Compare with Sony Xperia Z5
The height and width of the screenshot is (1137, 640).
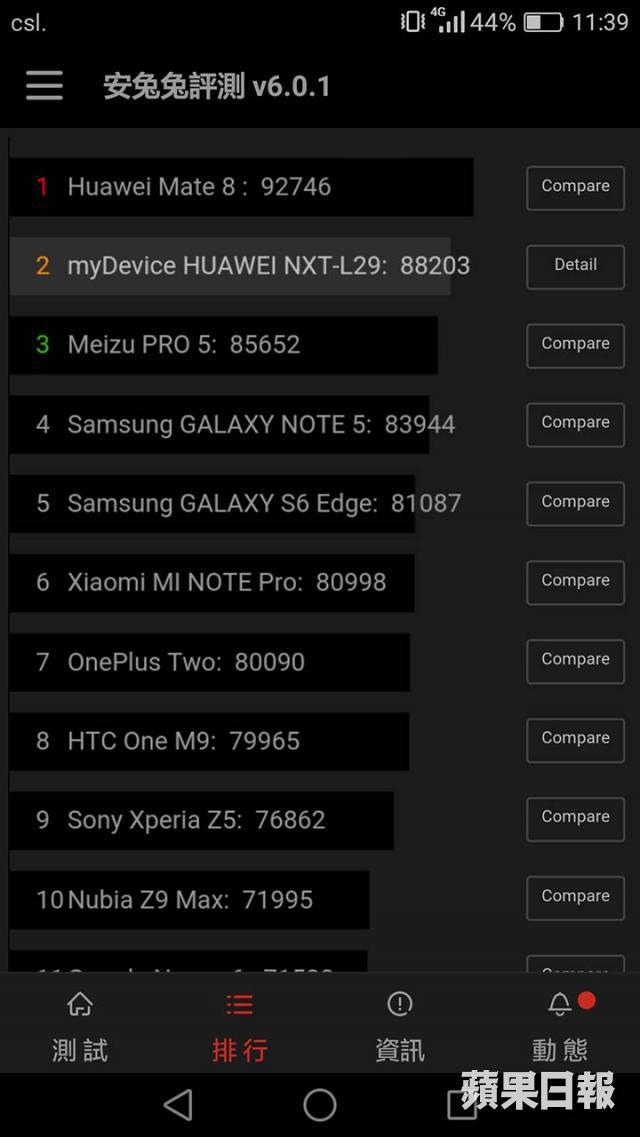575,819
